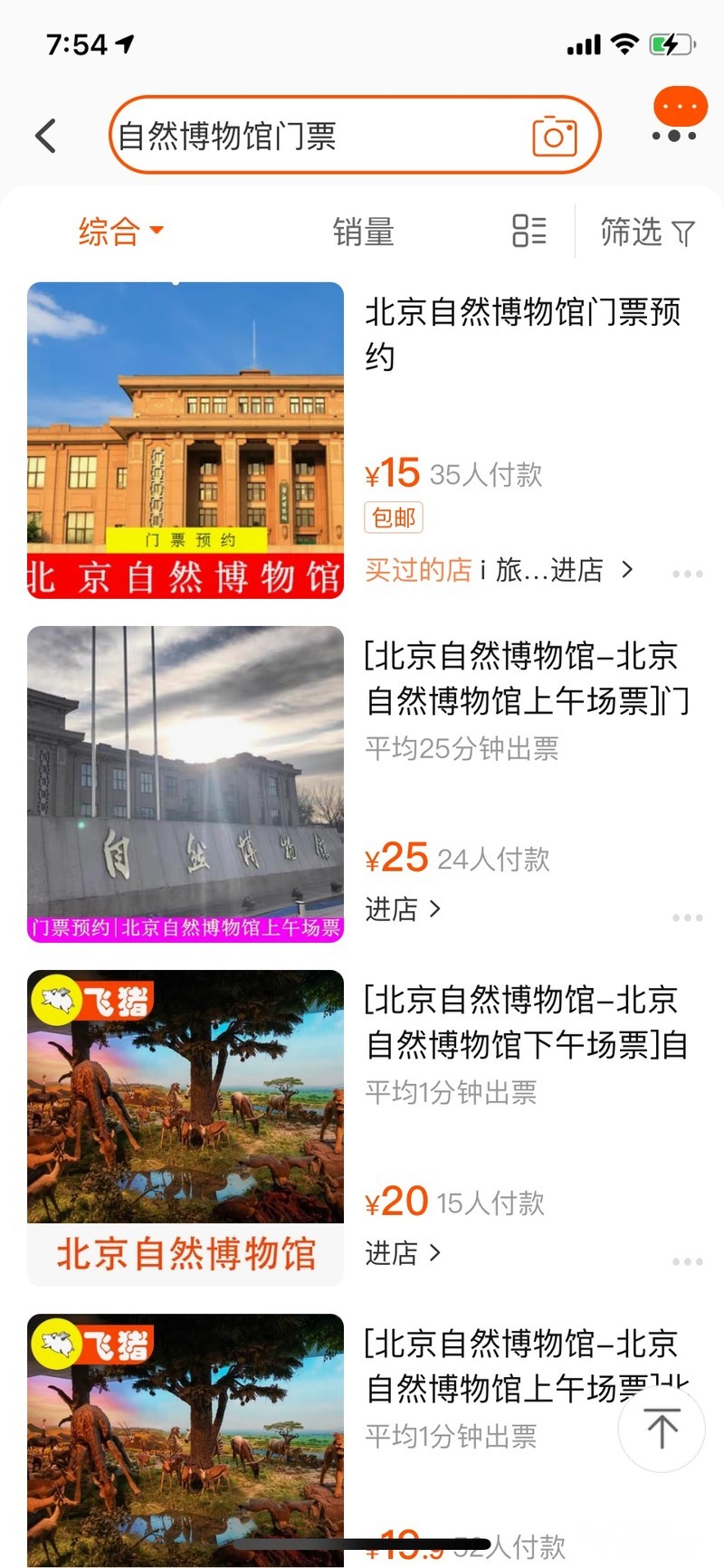Tap the search field with 自然博物馆门票
Image resolution: width=724 pixels, height=1568 pixels.
317,136
